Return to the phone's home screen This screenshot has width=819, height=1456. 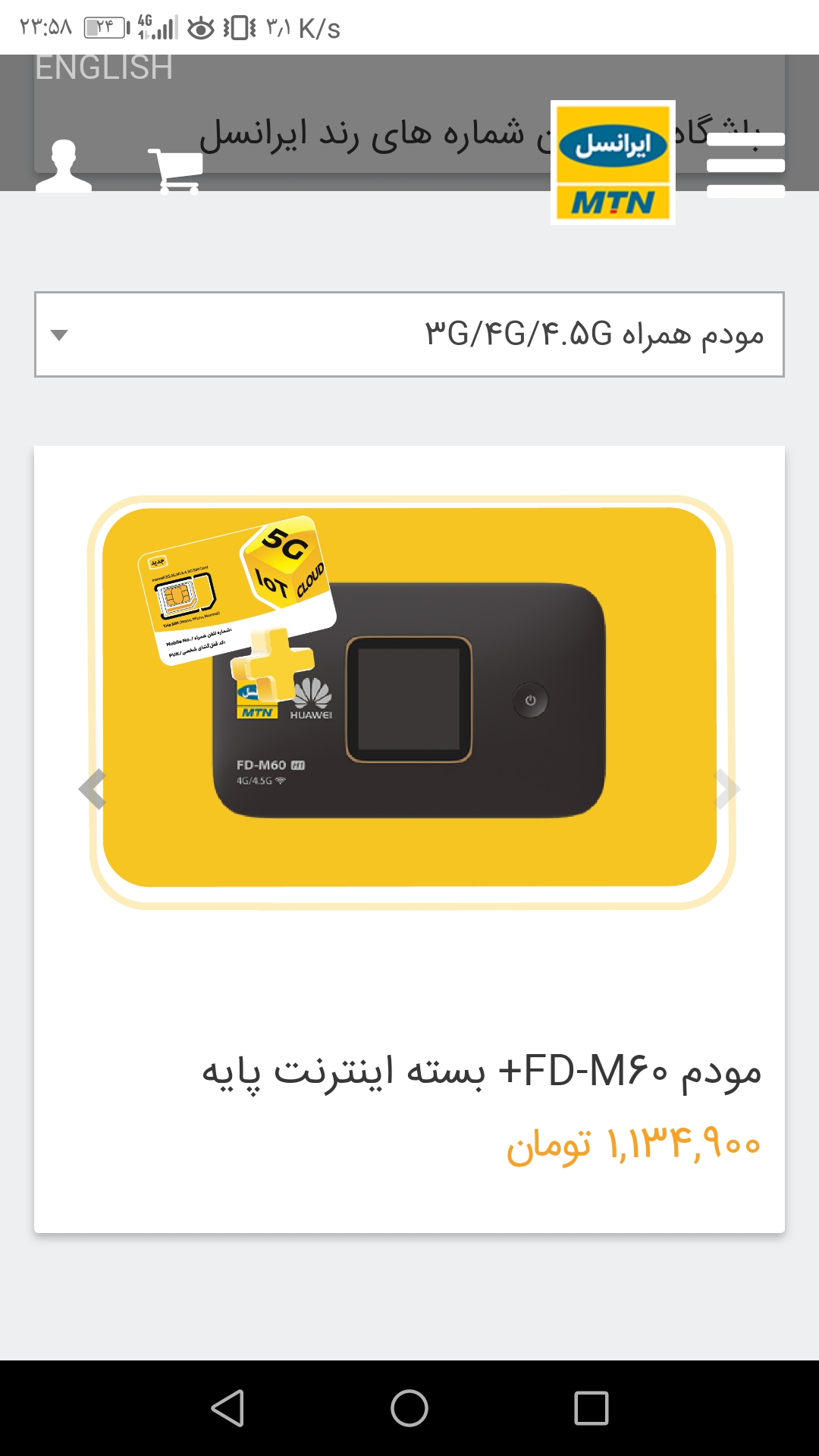coord(409,1409)
